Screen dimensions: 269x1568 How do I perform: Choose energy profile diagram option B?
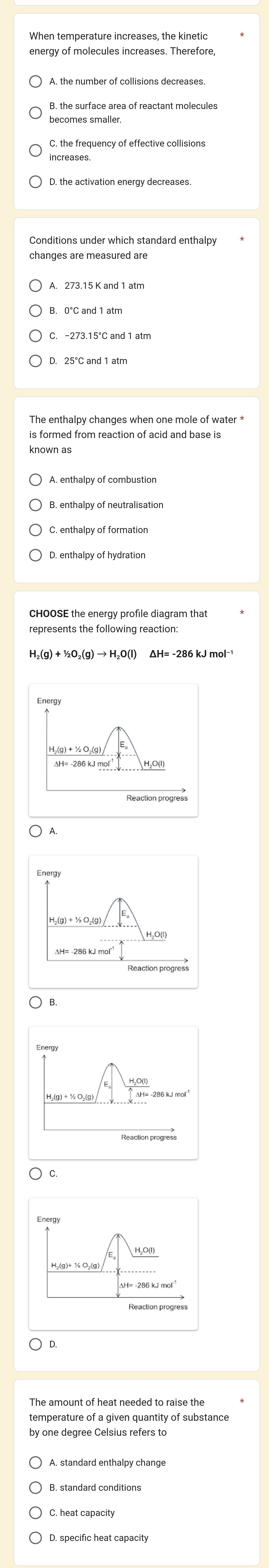36,1002
